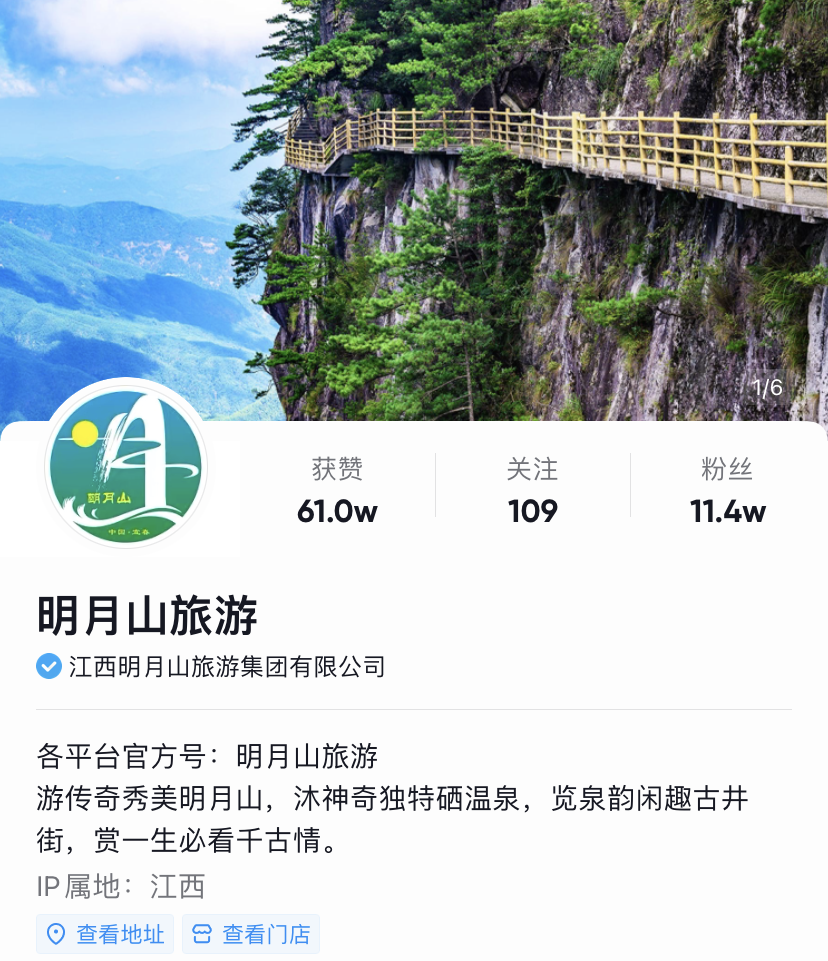Select the storefront icon on 查看门店
The image size is (828, 961).
(x=203, y=933)
